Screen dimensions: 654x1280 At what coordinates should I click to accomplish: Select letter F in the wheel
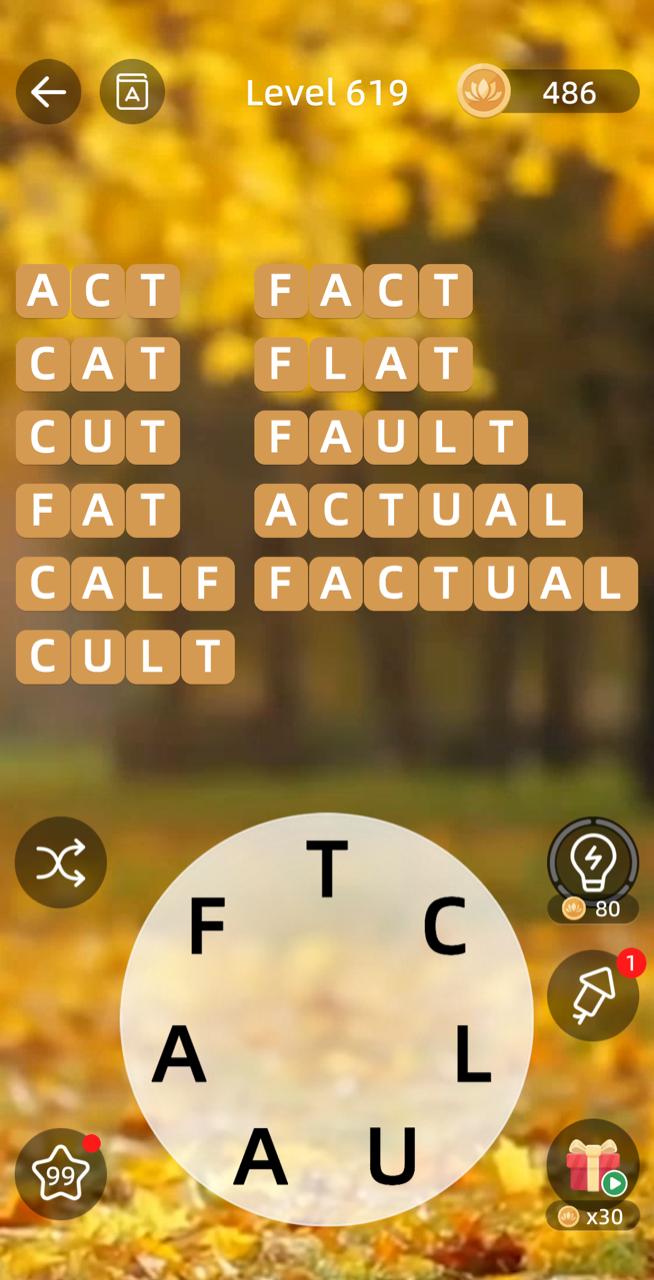(x=207, y=927)
